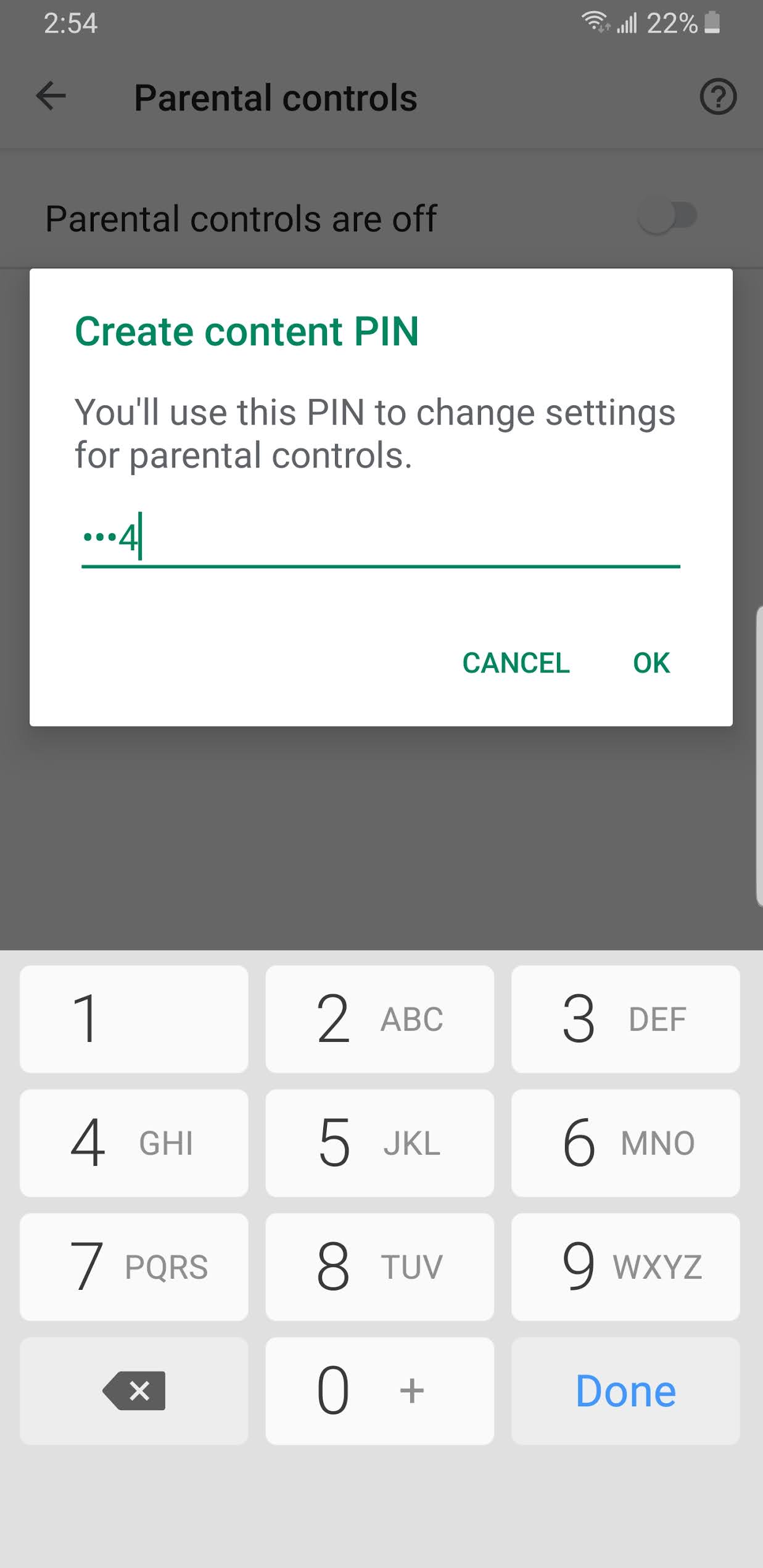Confirm the PIN with OK
The height and width of the screenshot is (1568, 763).
pos(651,663)
